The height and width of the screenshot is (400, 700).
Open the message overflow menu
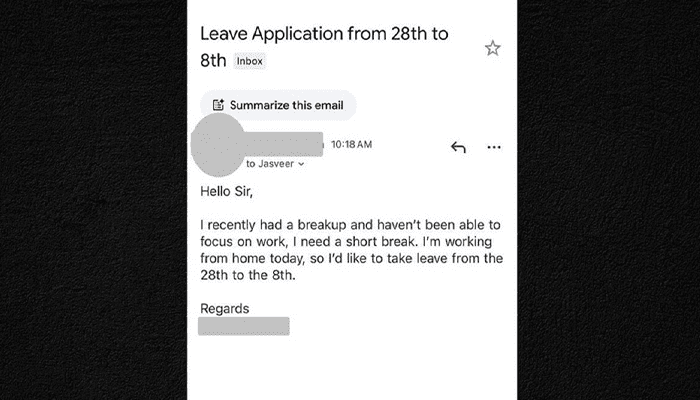[x=493, y=147]
